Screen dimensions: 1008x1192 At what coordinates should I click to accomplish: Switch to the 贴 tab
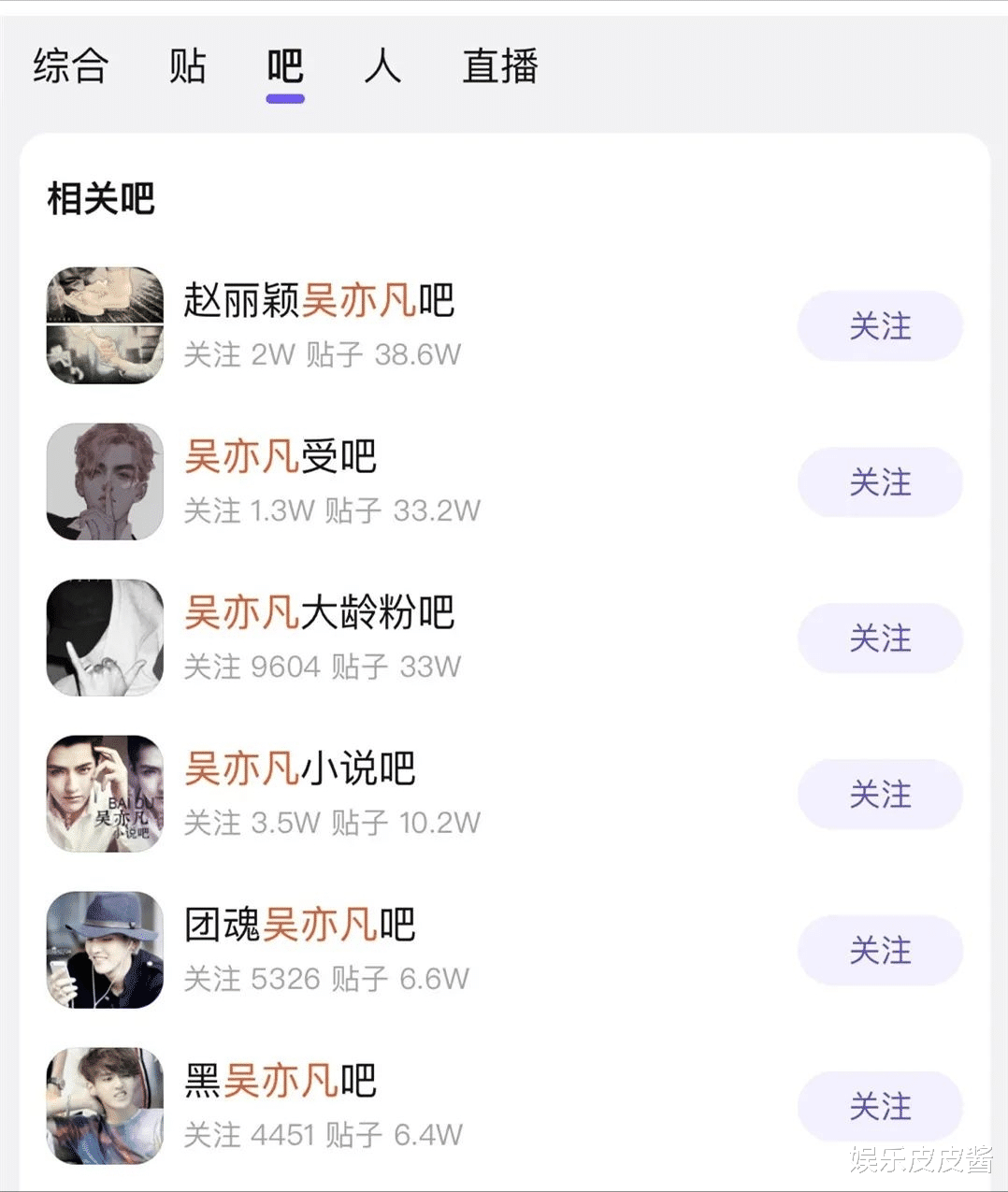point(186,65)
